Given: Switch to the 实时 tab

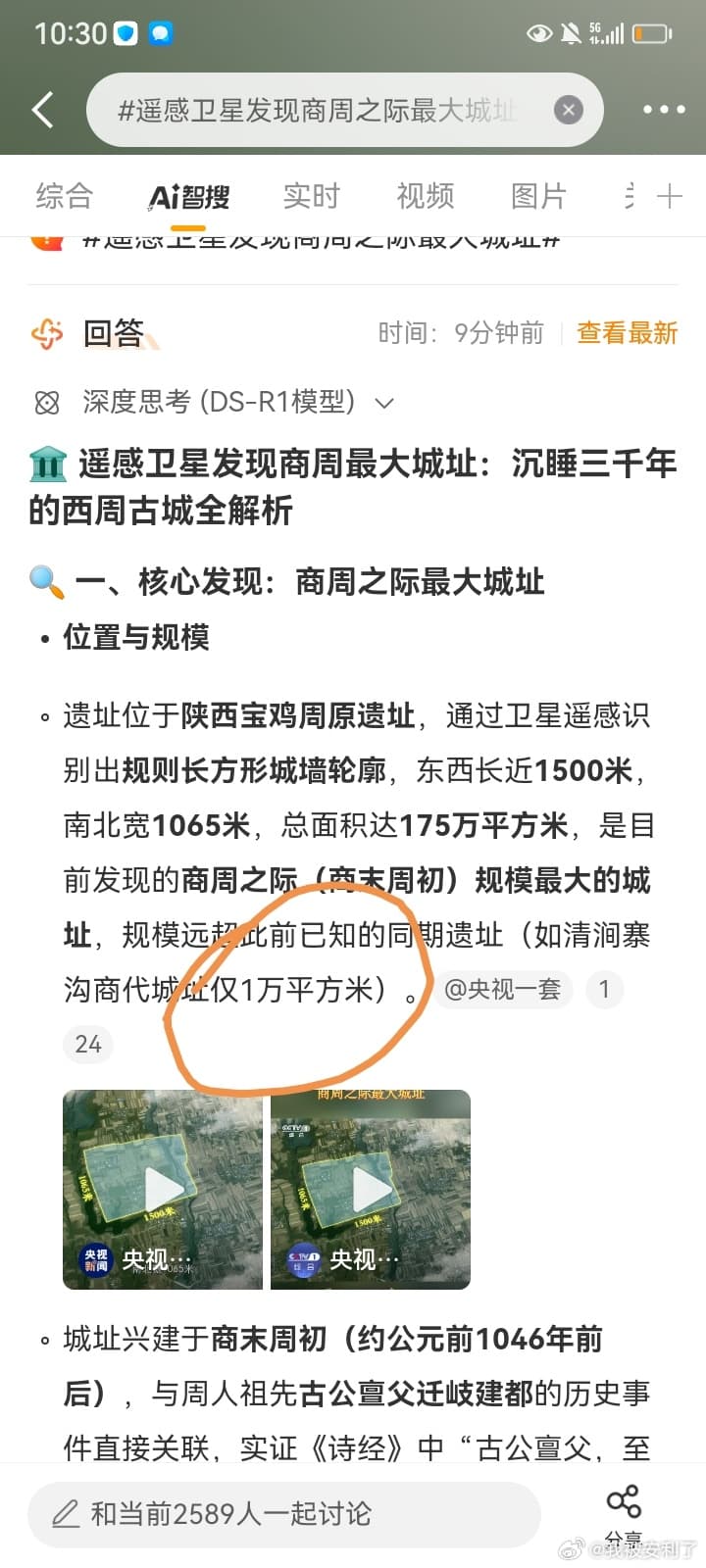Looking at the screenshot, I should click(x=311, y=196).
